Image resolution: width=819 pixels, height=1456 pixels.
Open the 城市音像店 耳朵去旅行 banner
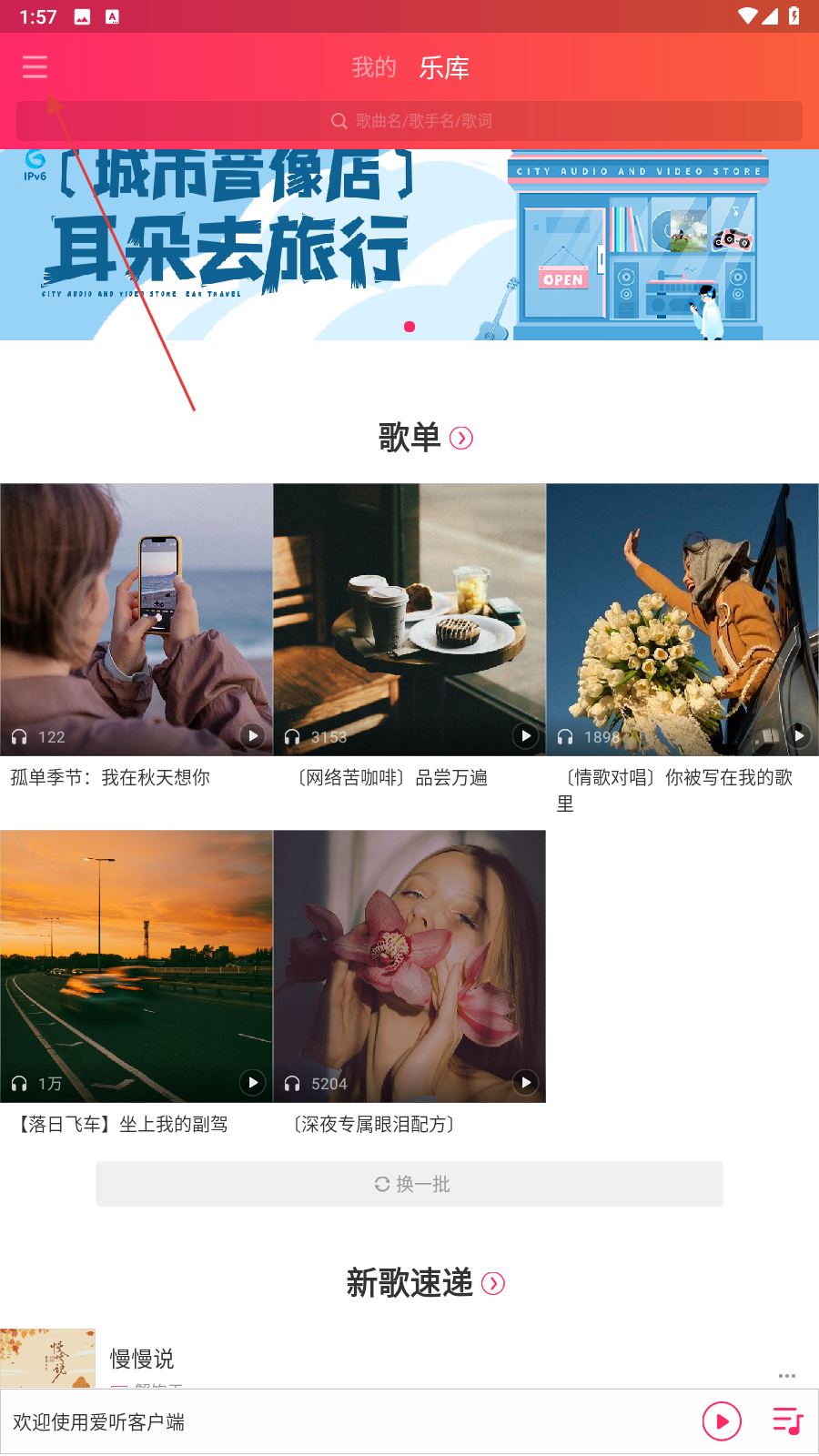point(409,244)
